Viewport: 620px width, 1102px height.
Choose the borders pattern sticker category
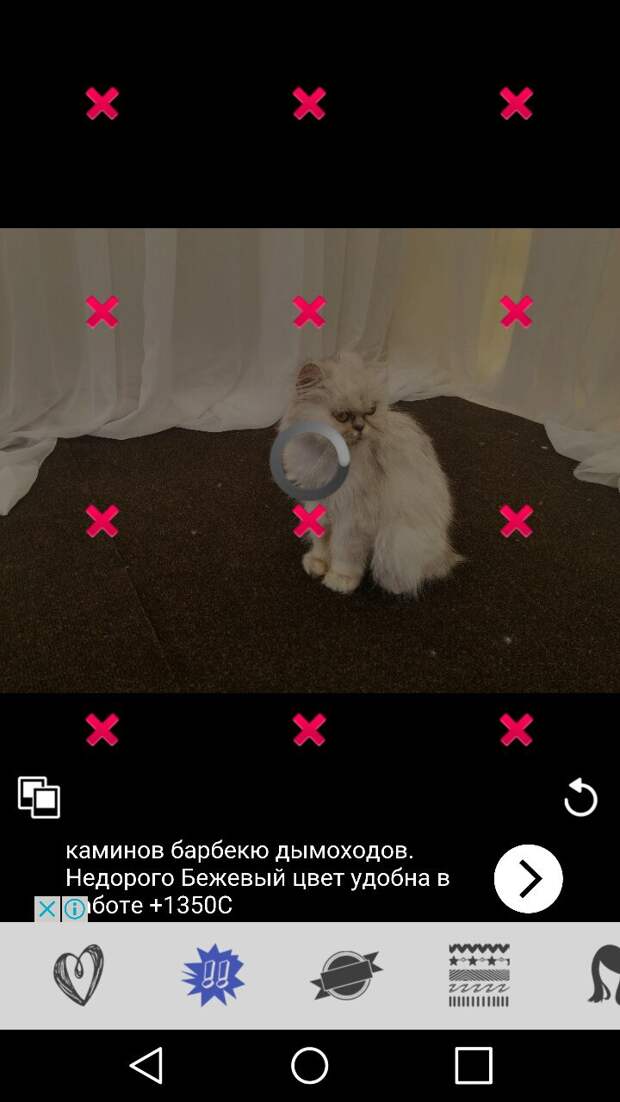tap(479, 975)
